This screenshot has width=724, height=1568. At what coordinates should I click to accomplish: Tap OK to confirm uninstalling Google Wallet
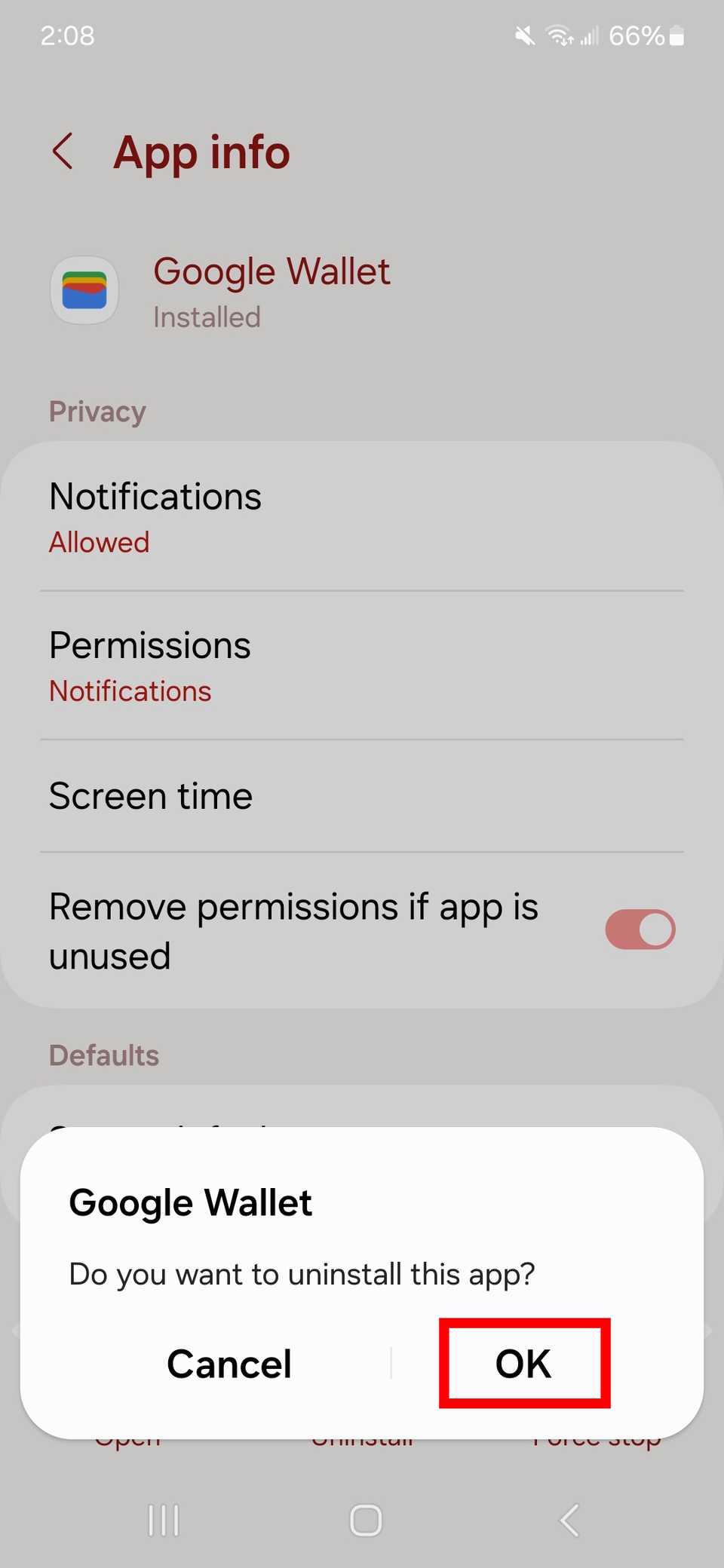523,1363
